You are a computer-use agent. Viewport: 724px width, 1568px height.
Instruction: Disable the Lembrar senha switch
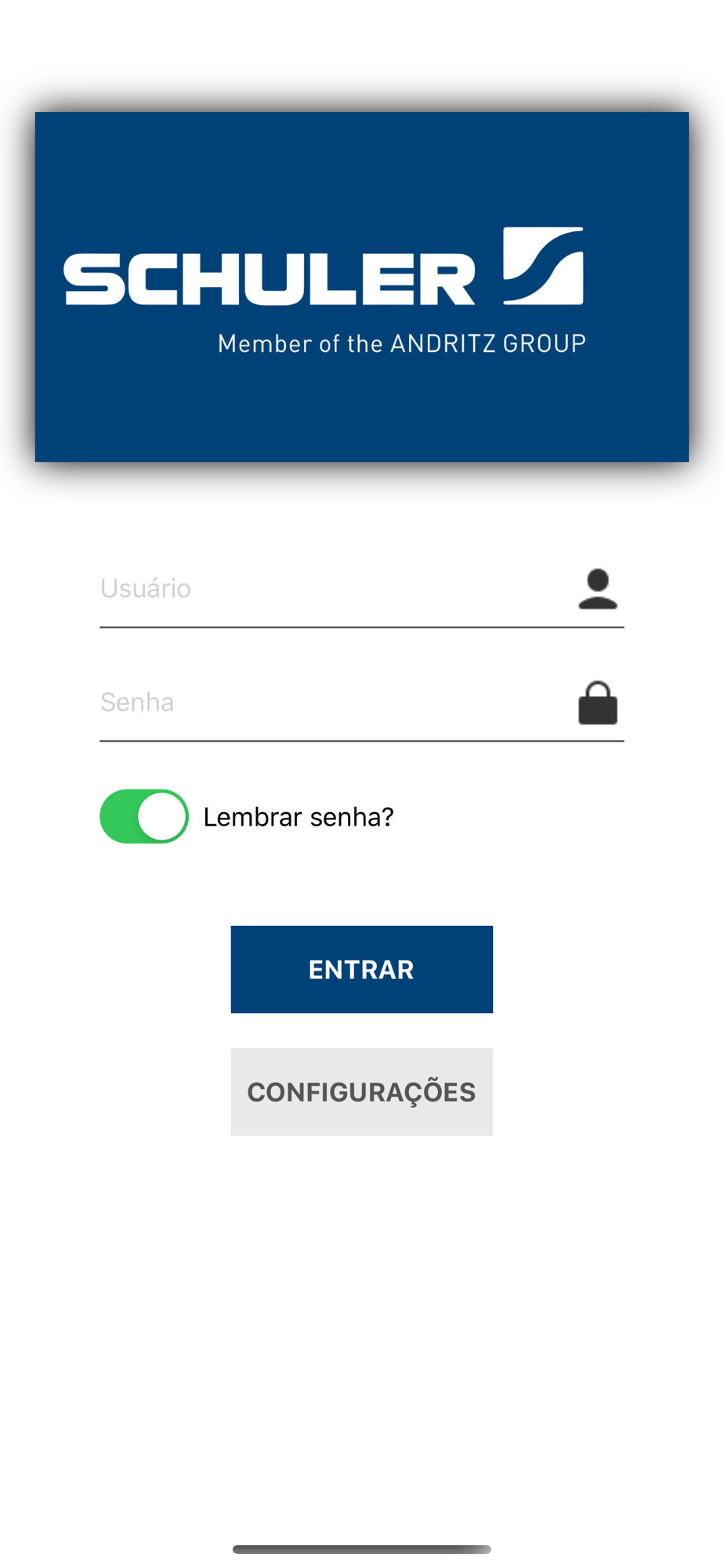[144, 816]
